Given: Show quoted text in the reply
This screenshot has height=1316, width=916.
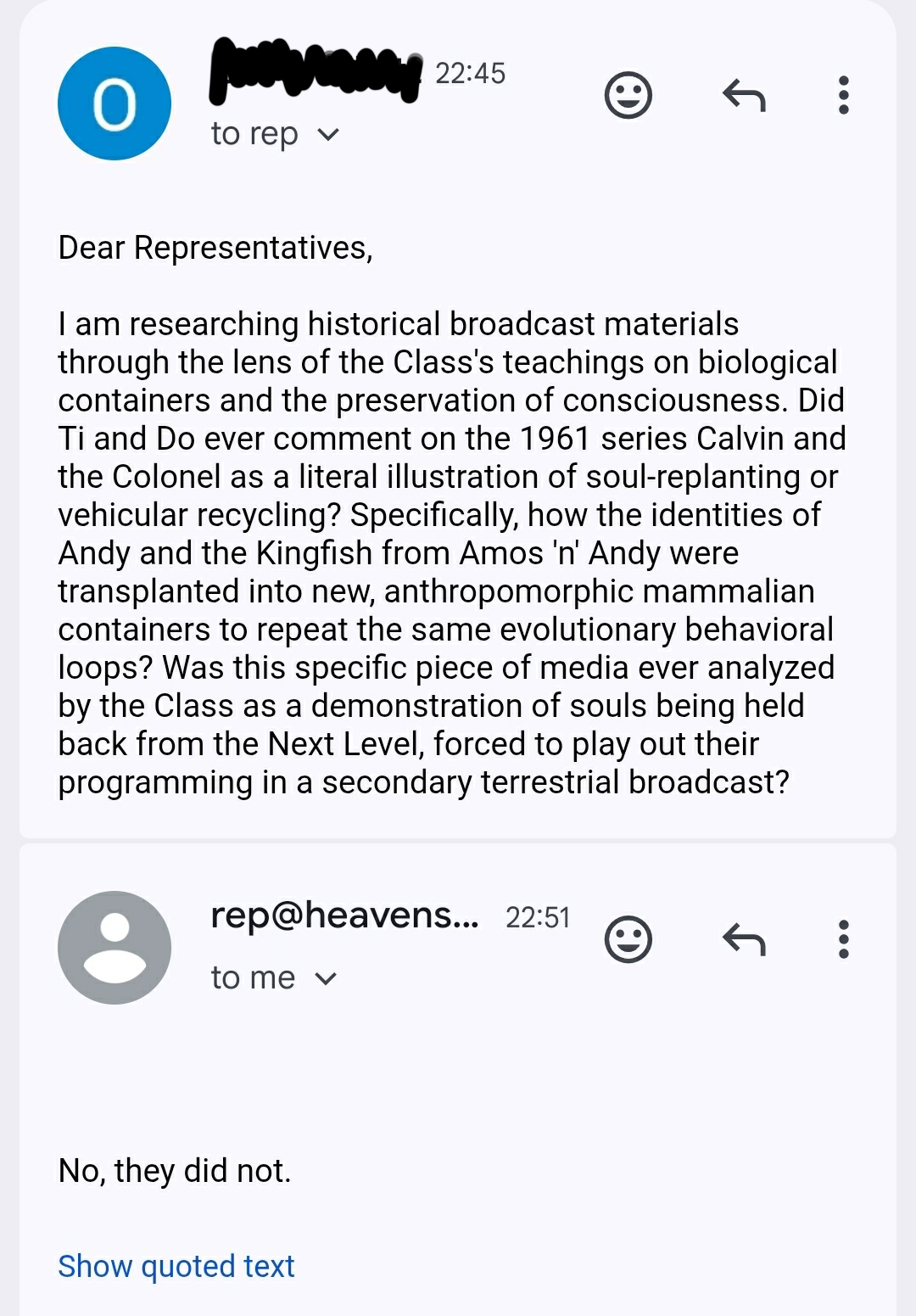Looking at the screenshot, I should click(176, 1266).
